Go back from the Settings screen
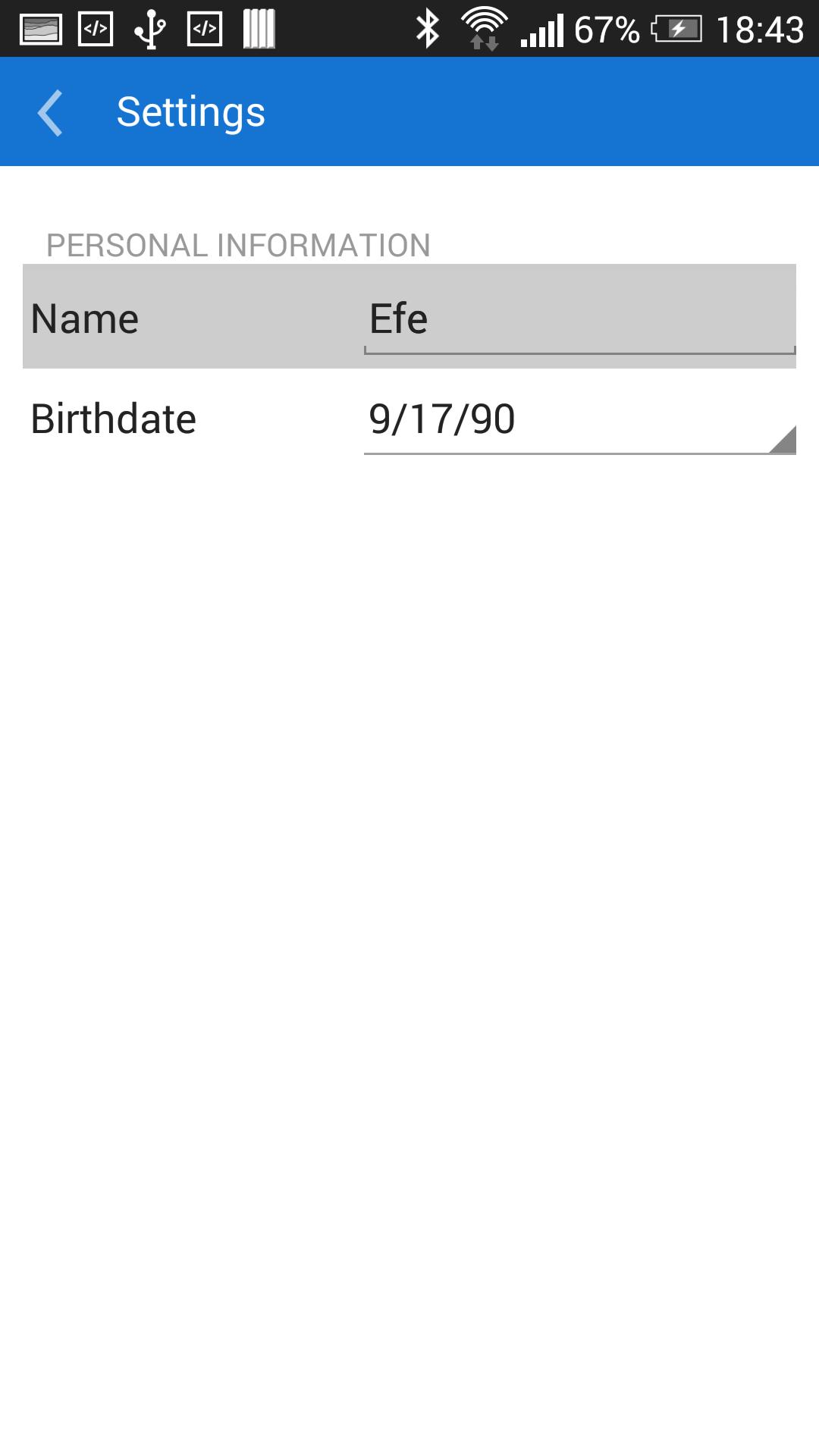 point(50,113)
